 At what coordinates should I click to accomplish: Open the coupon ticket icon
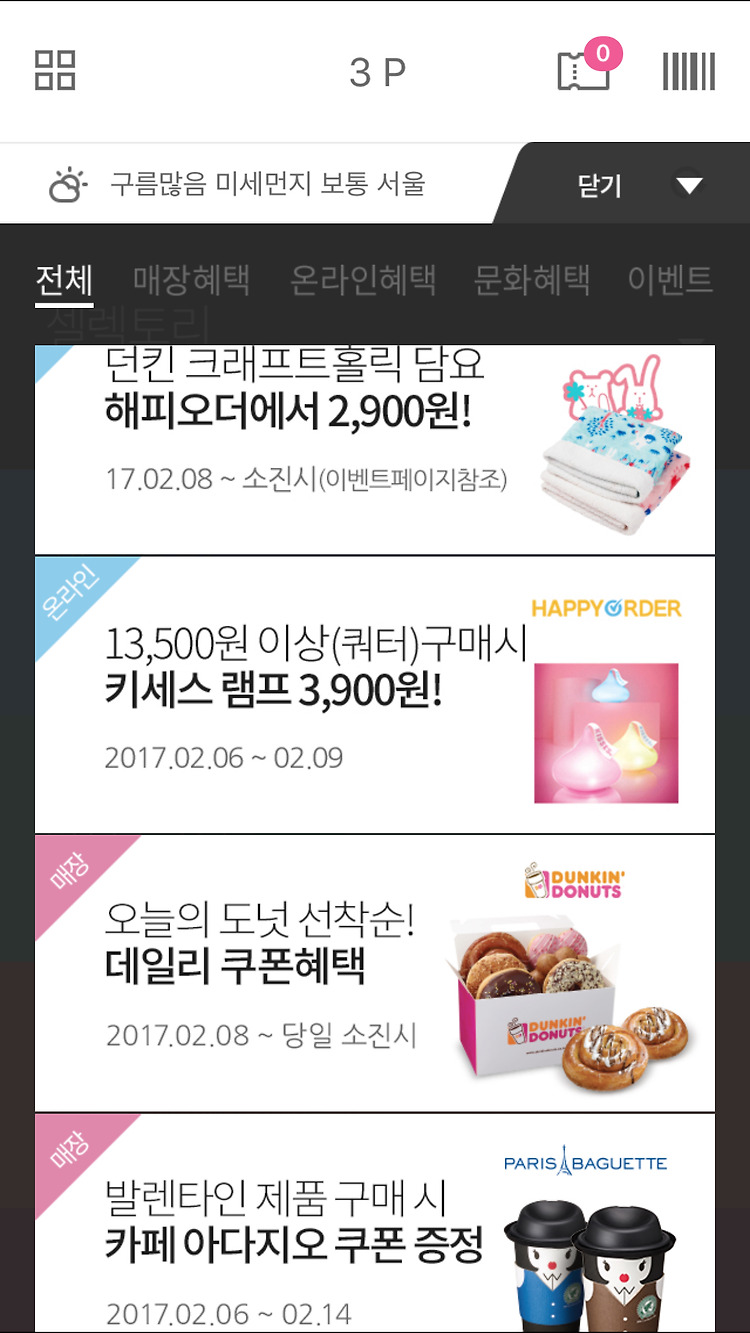586,67
